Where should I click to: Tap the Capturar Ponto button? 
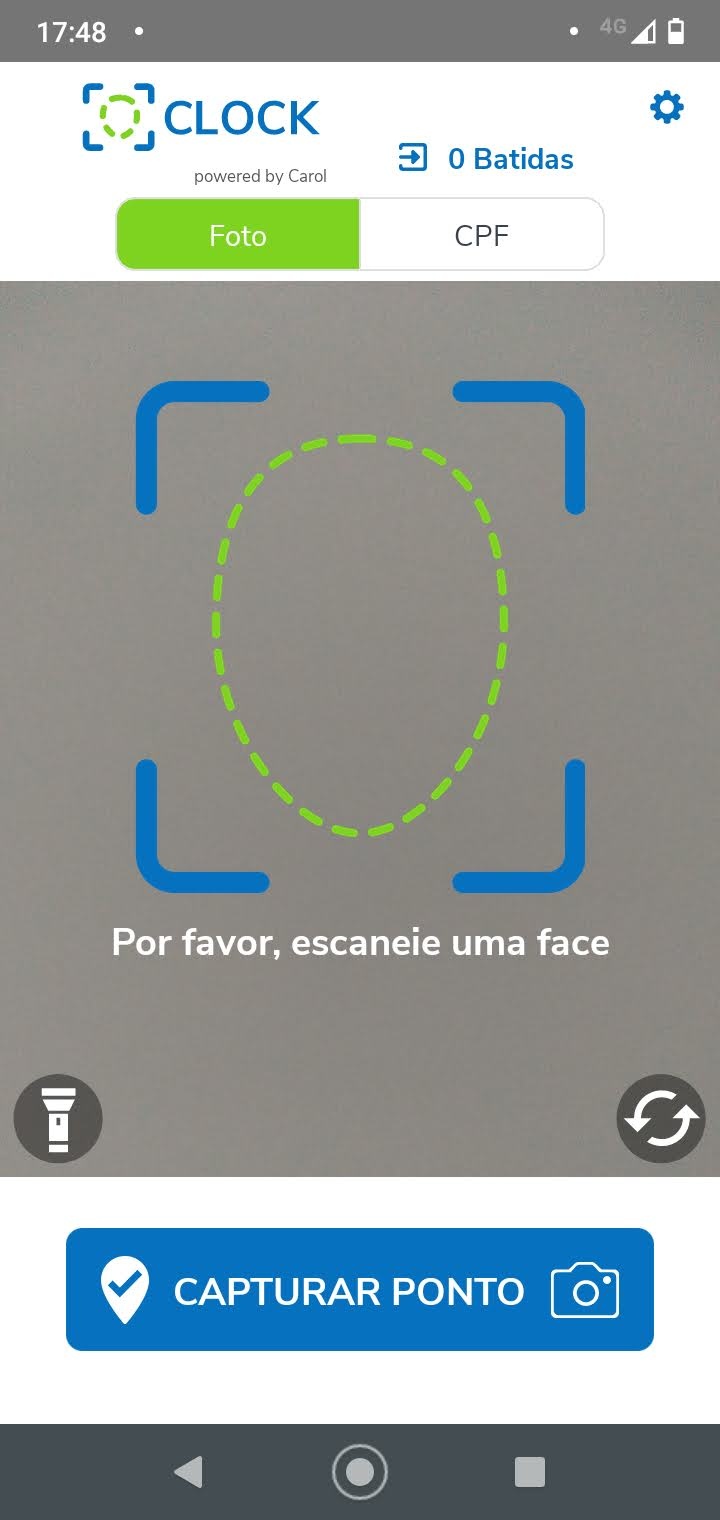tap(360, 1290)
